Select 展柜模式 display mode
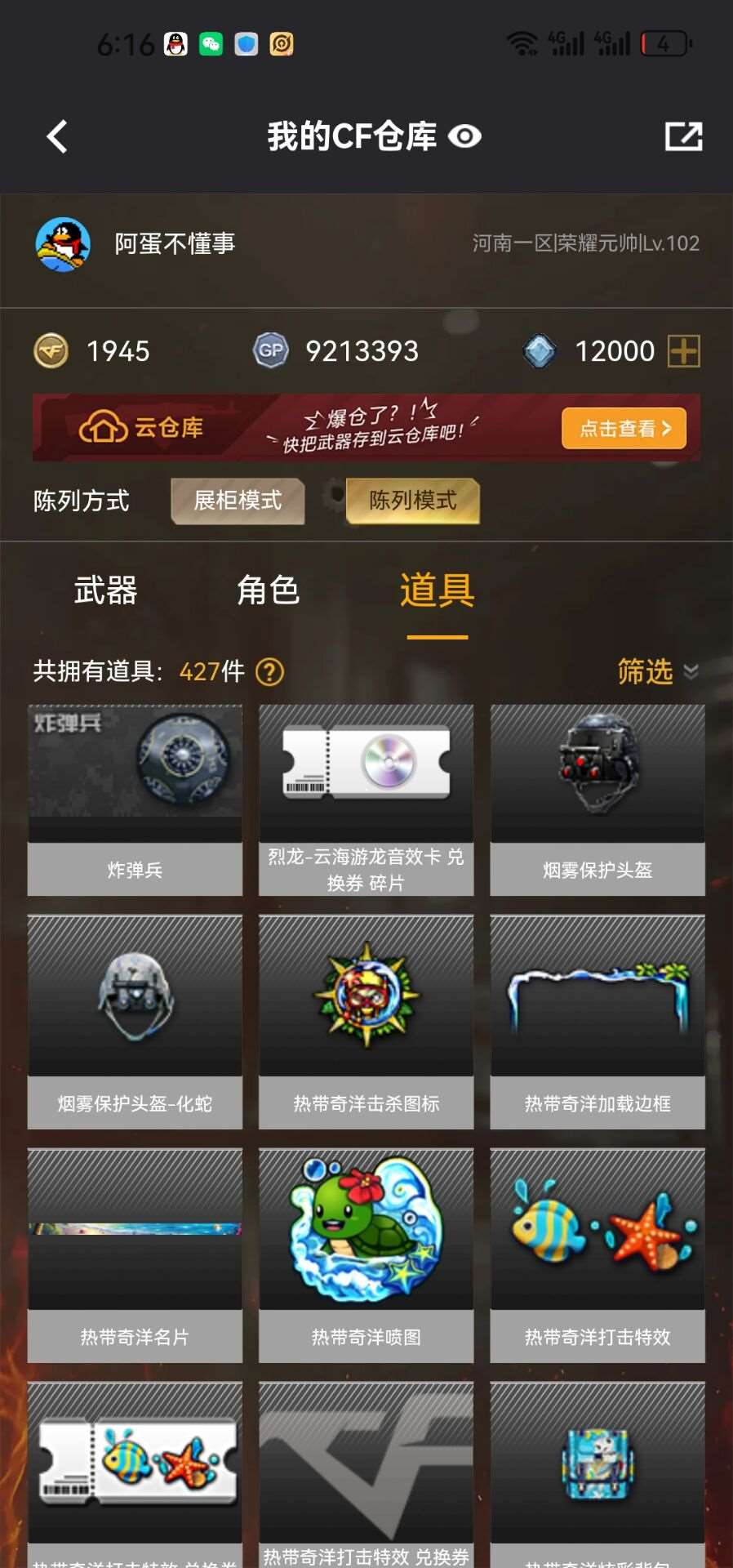This screenshot has height=1568, width=733. click(x=238, y=501)
